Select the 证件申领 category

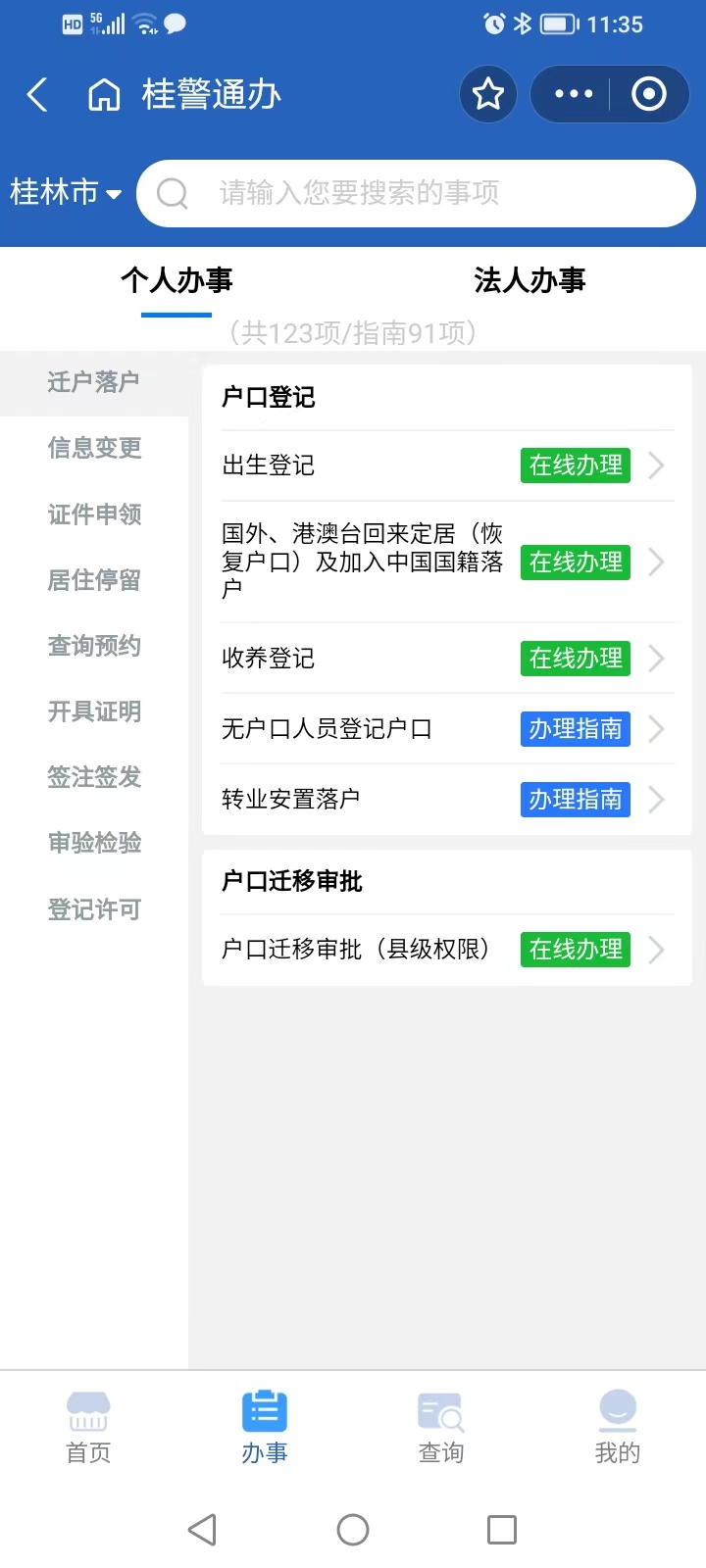(x=94, y=514)
